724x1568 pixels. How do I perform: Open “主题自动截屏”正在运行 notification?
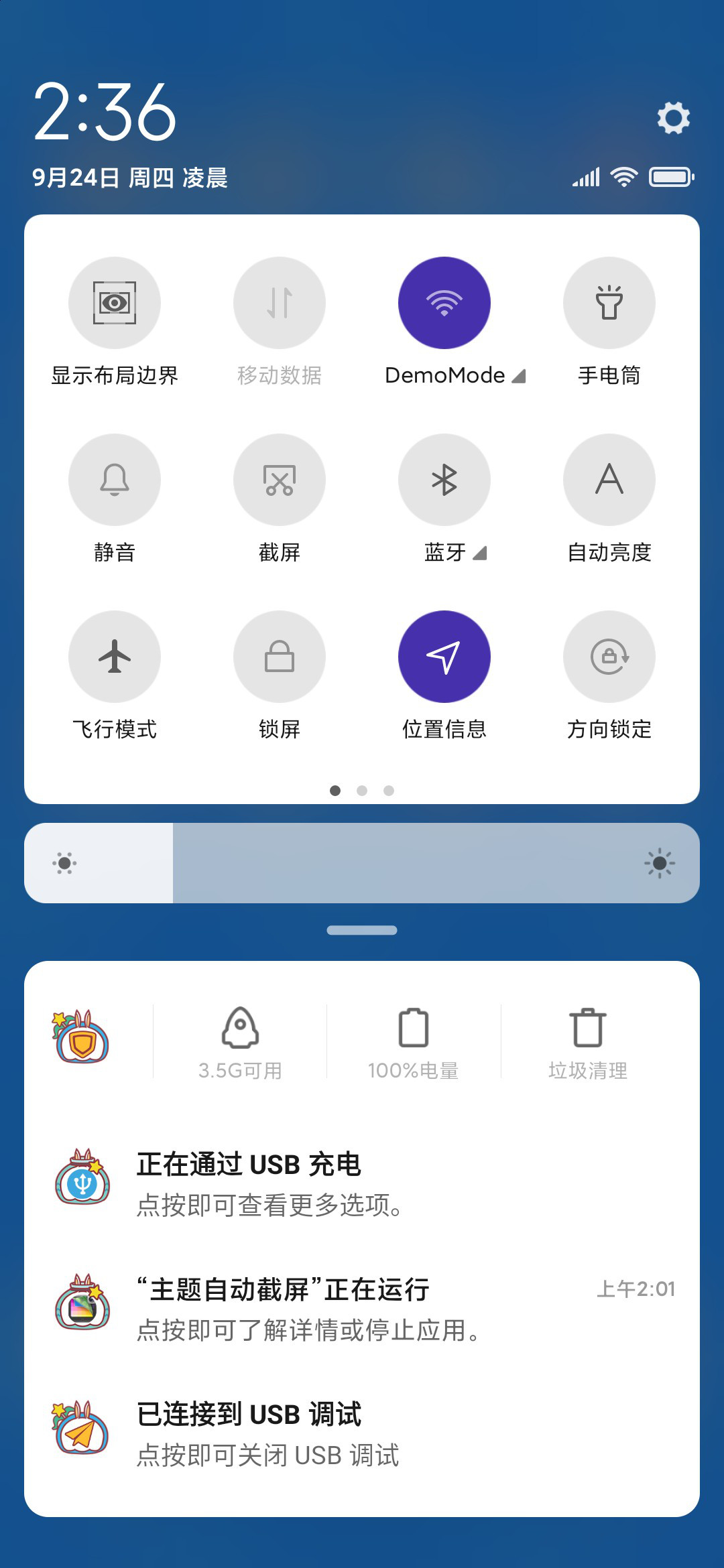click(362, 1309)
